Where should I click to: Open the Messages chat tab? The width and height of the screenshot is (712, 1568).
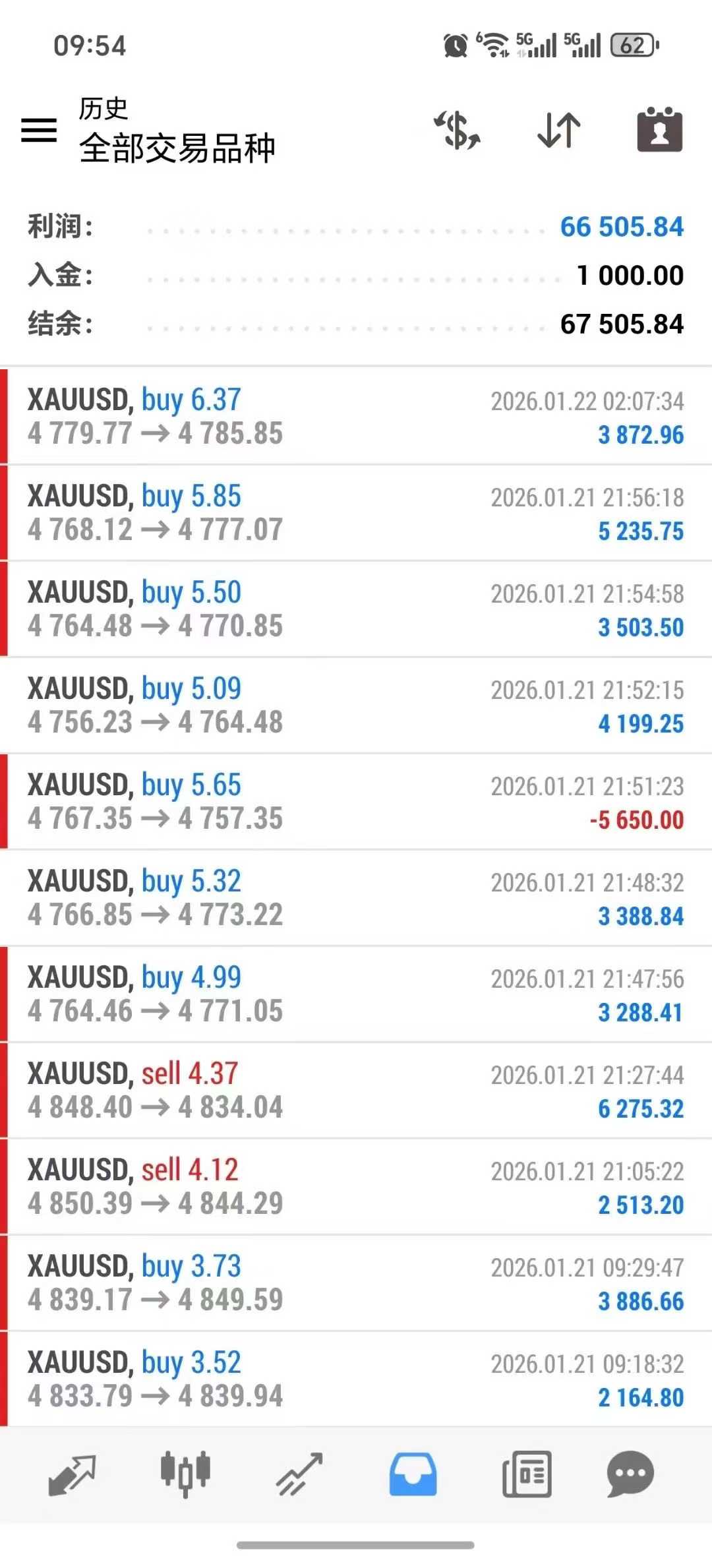tap(630, 1474)
